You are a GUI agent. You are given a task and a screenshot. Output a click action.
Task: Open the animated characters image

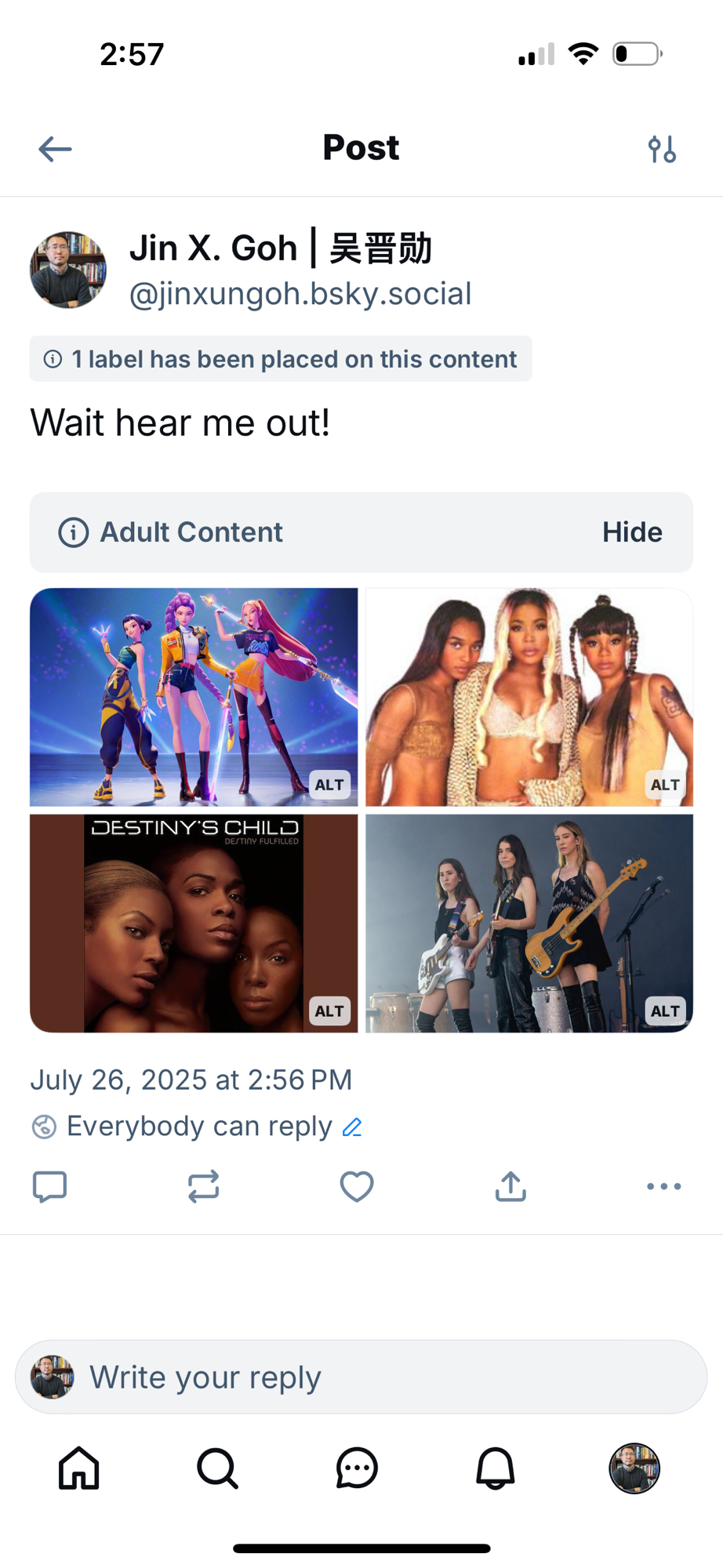[194, 697]
